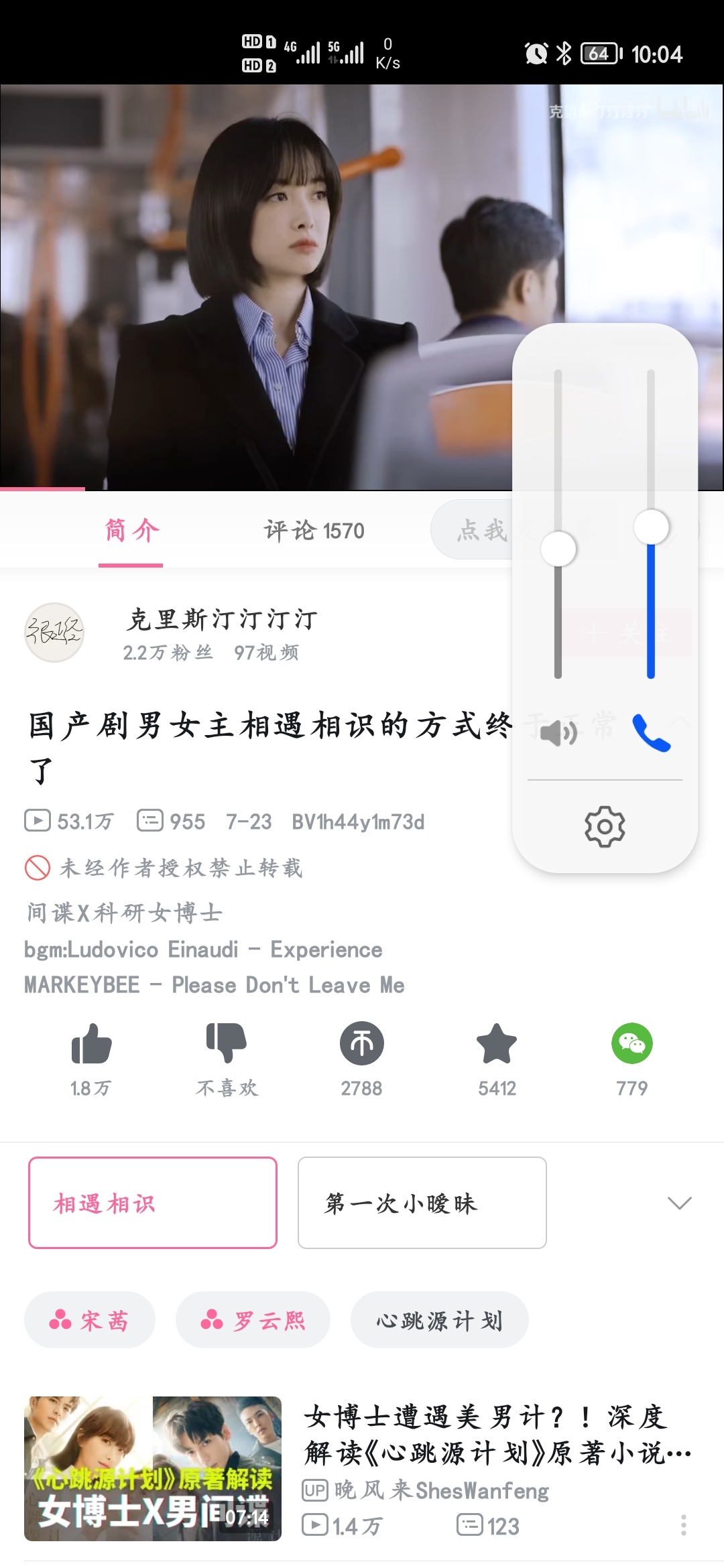Switch to the 评论 1570 tab

pos(314,531)
